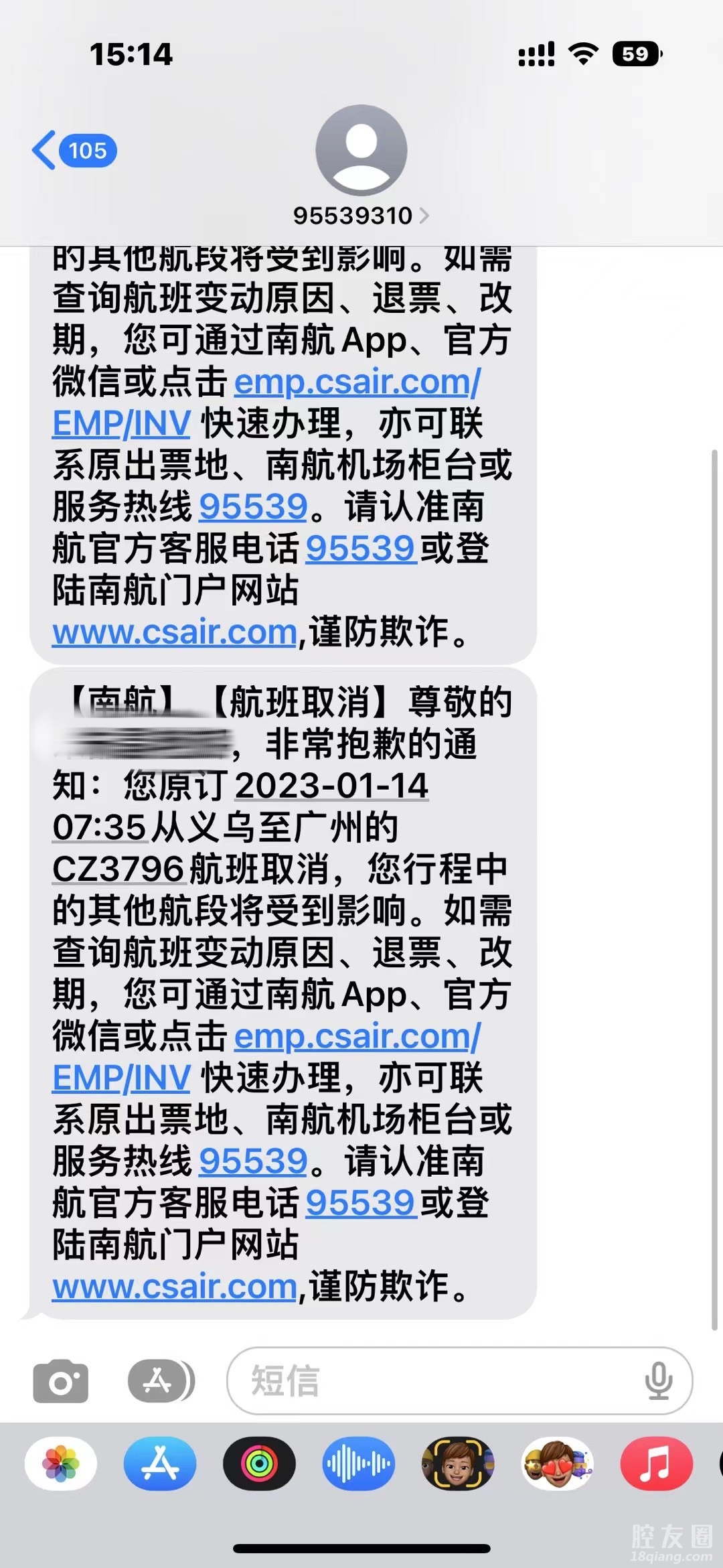
Task: Toggle the iMessage apps drawer button
Action: (x=161, y=1381)
